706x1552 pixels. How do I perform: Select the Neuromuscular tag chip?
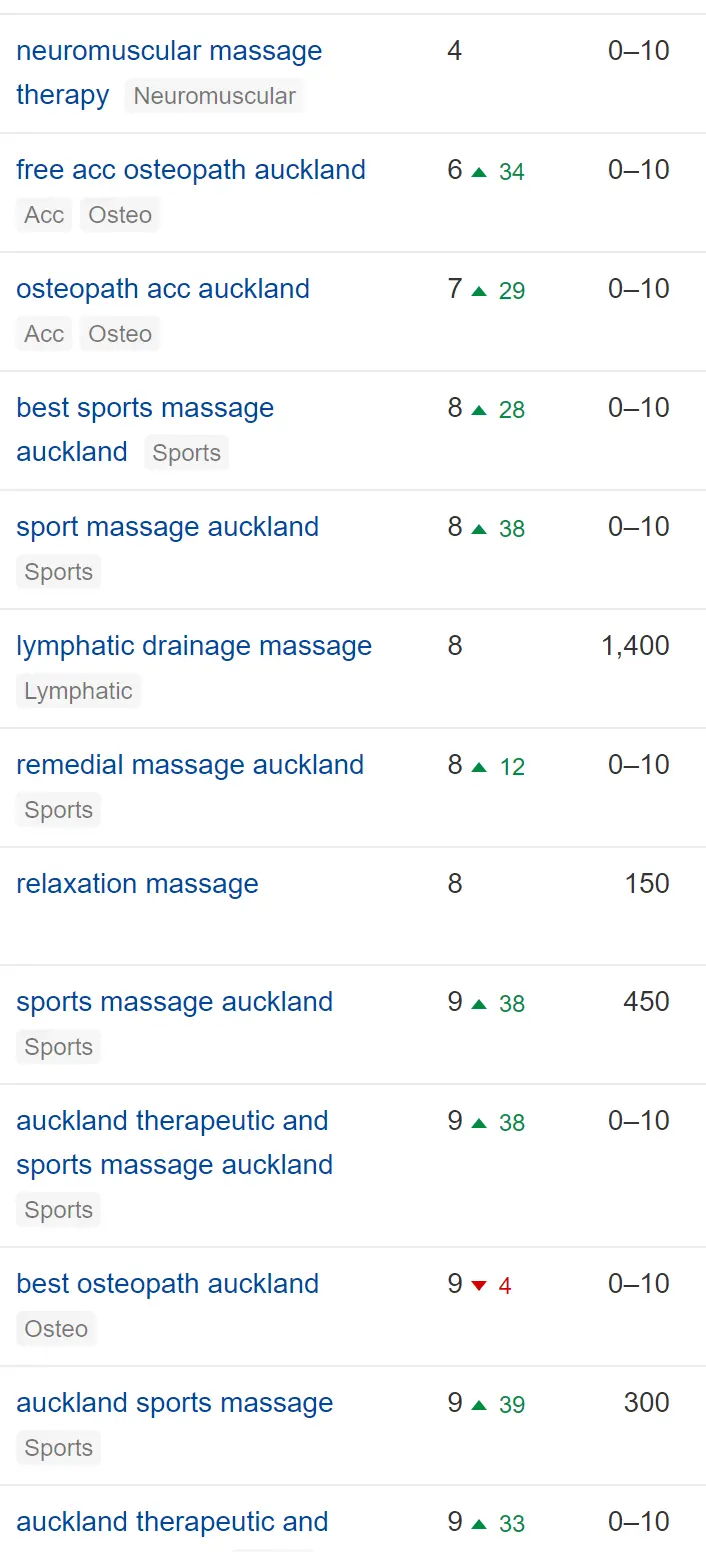pyautogui.click(x=214, y=96)
